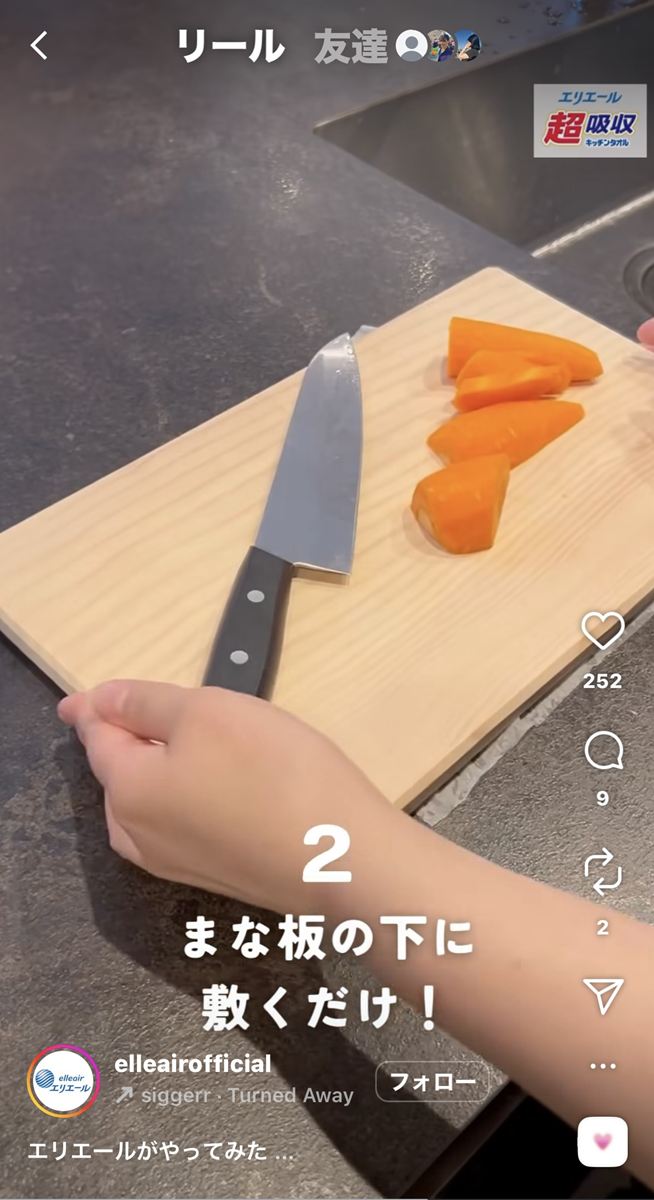The image size is (654, 1200).
Task: Open the elleairofficial username link
Action: click(193, 1064)
